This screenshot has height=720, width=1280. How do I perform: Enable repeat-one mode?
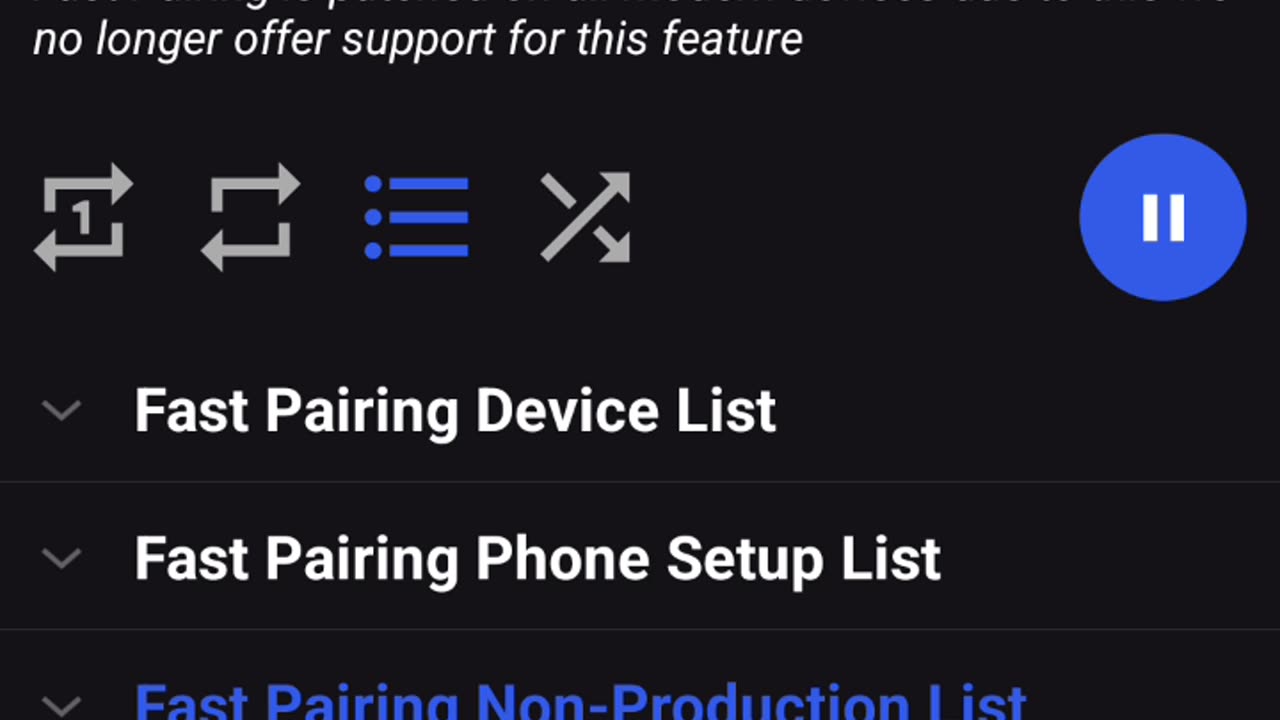pyautogui.click(x=84, y=217)
